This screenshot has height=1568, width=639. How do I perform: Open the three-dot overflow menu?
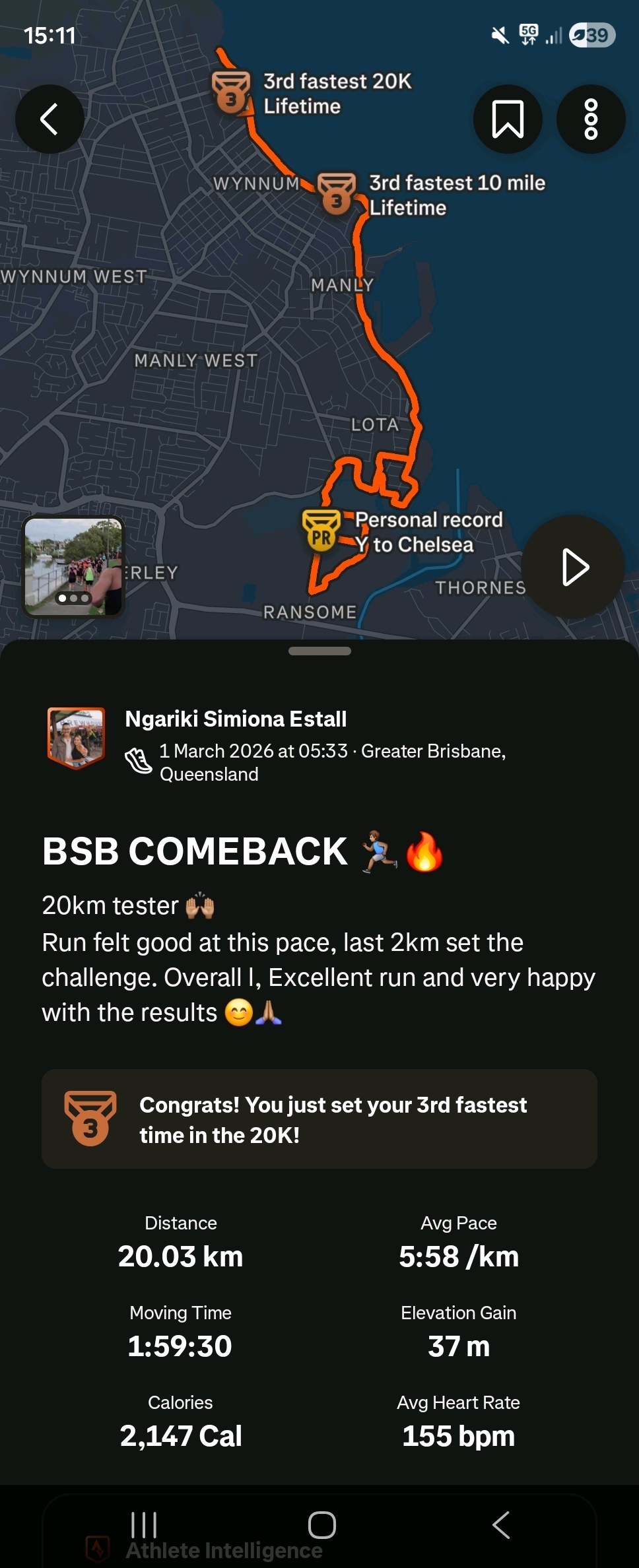click(x=591, y=119)
